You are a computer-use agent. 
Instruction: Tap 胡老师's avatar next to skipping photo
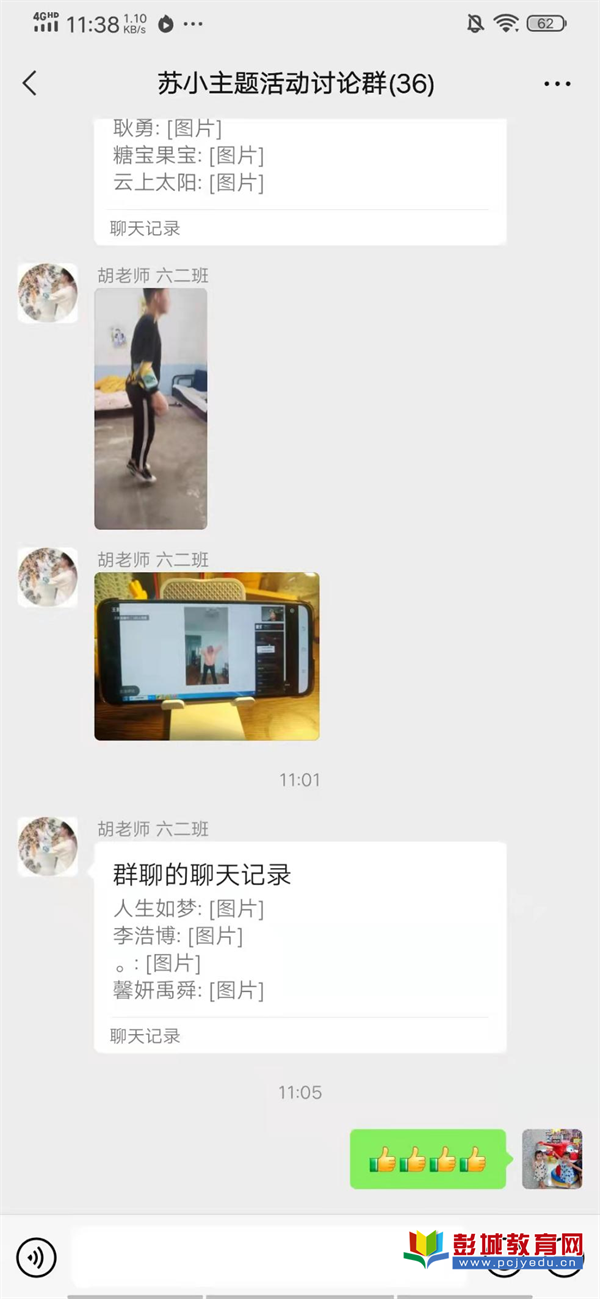[x=48, y=293]
